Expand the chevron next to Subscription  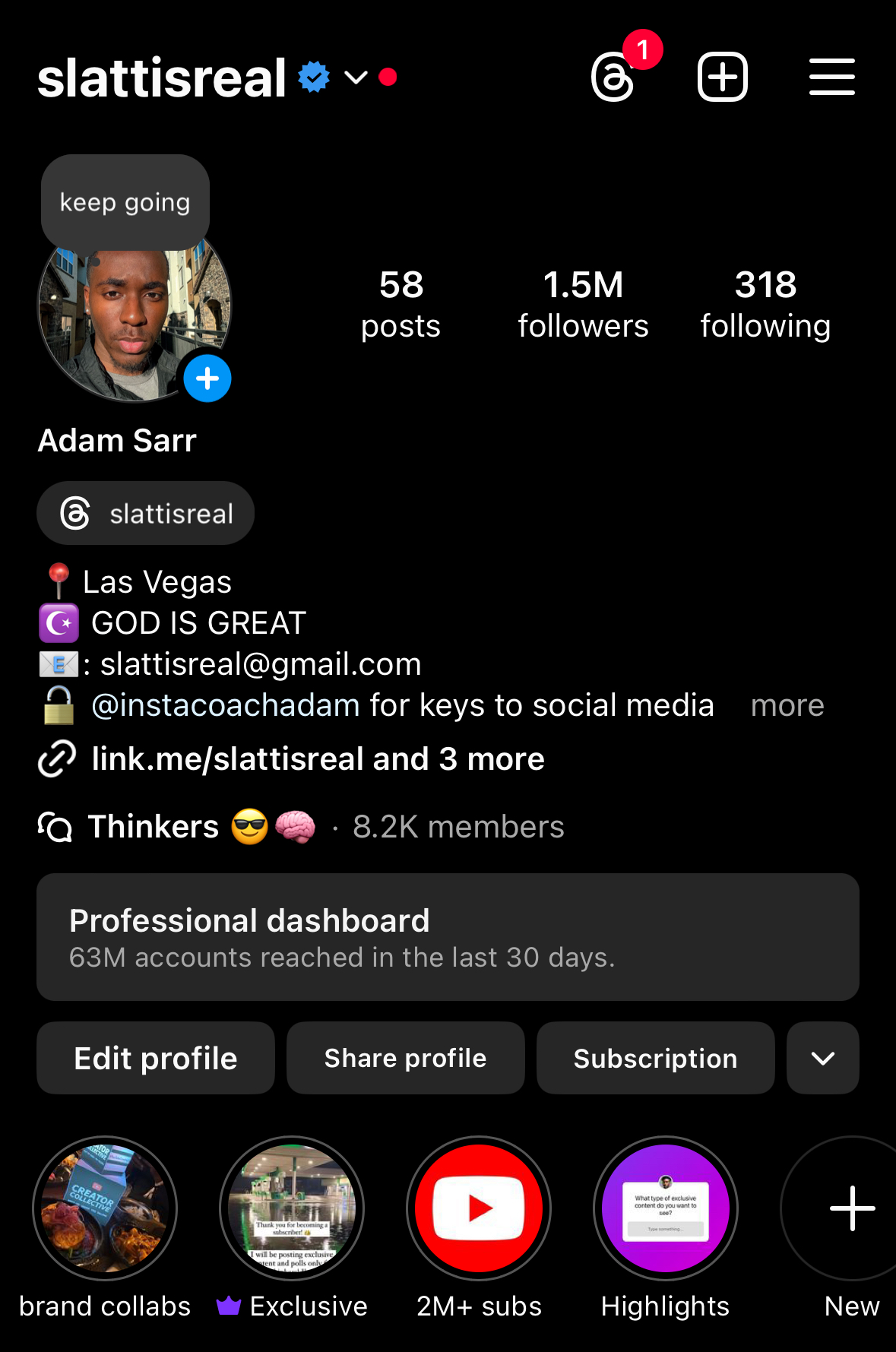click(x=823, y=1058)
